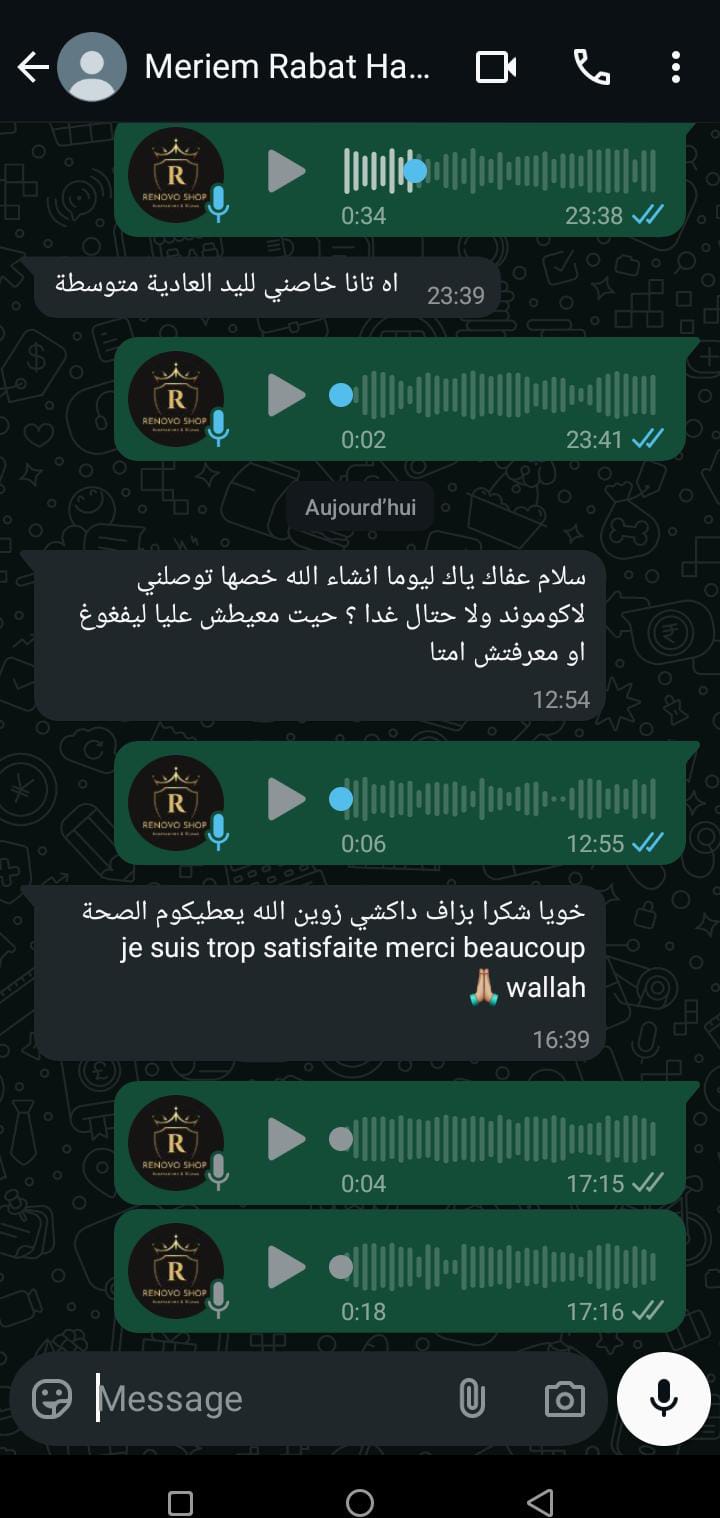The width and height of the screenshot is (720, 1518).
Task: Open Meriem Rabat contact info
Action: coord(287,68)
